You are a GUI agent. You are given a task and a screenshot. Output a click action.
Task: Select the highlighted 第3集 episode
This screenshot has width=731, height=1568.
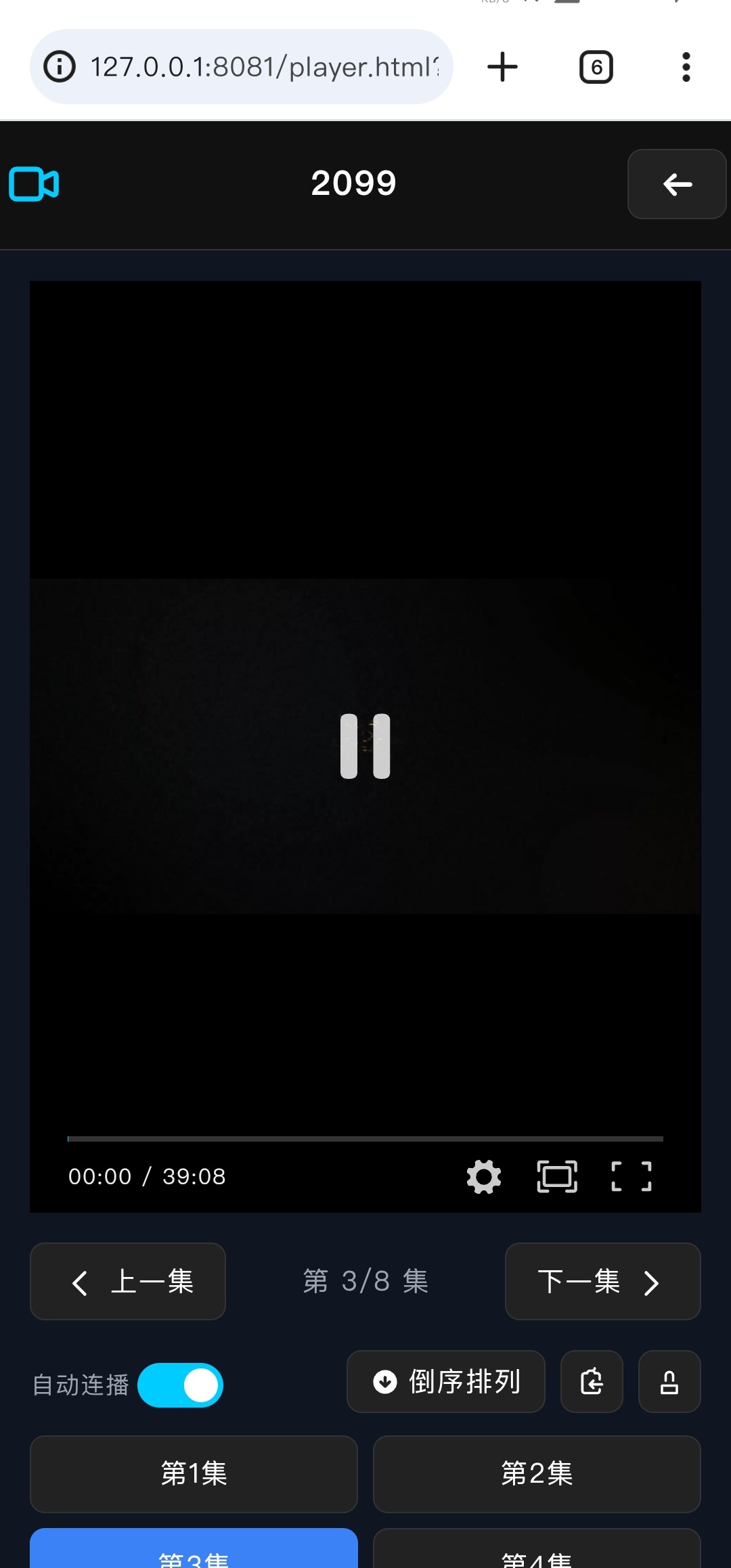[194, 1550]
